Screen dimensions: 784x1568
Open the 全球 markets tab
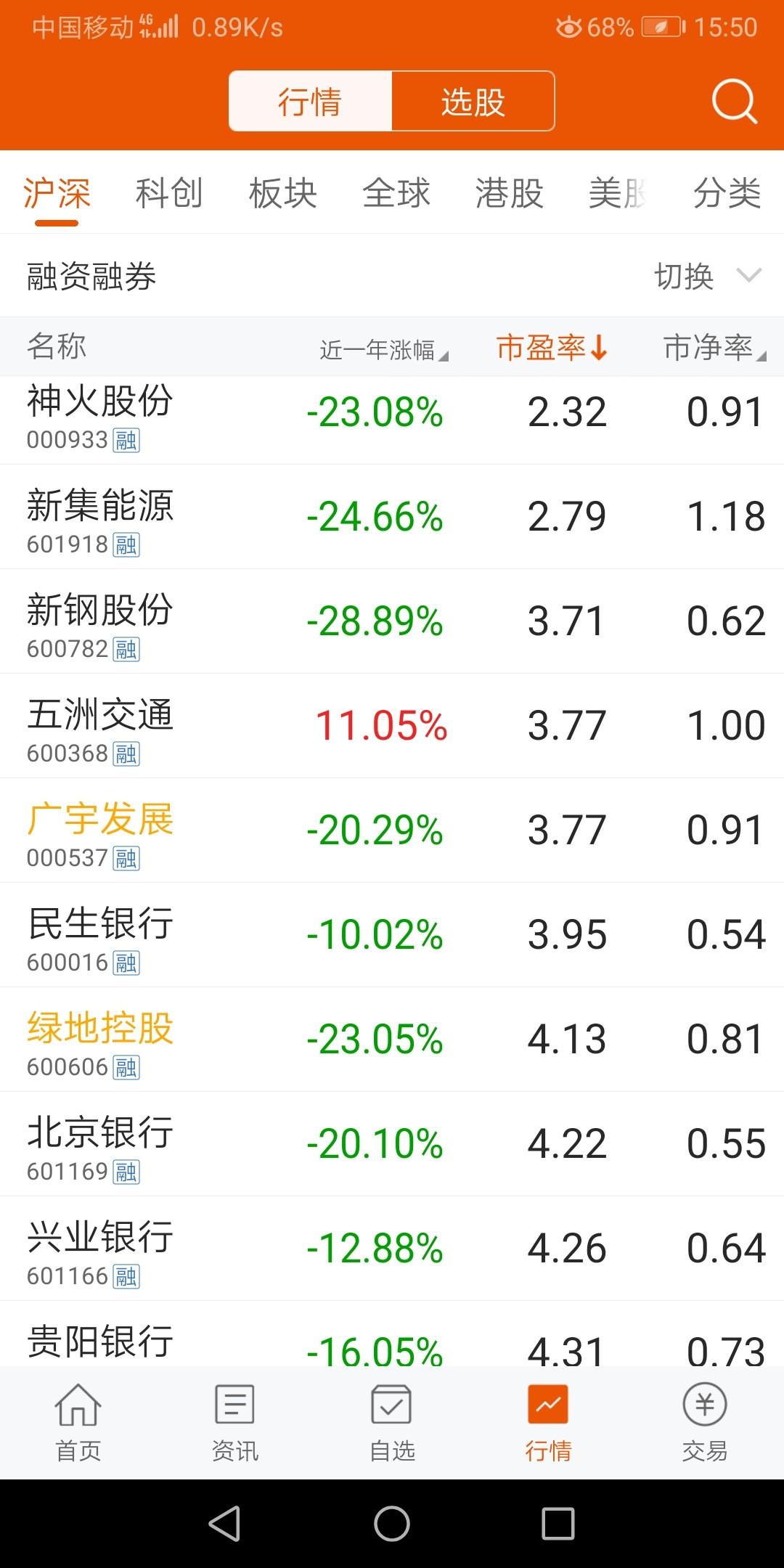pos(396,193)
